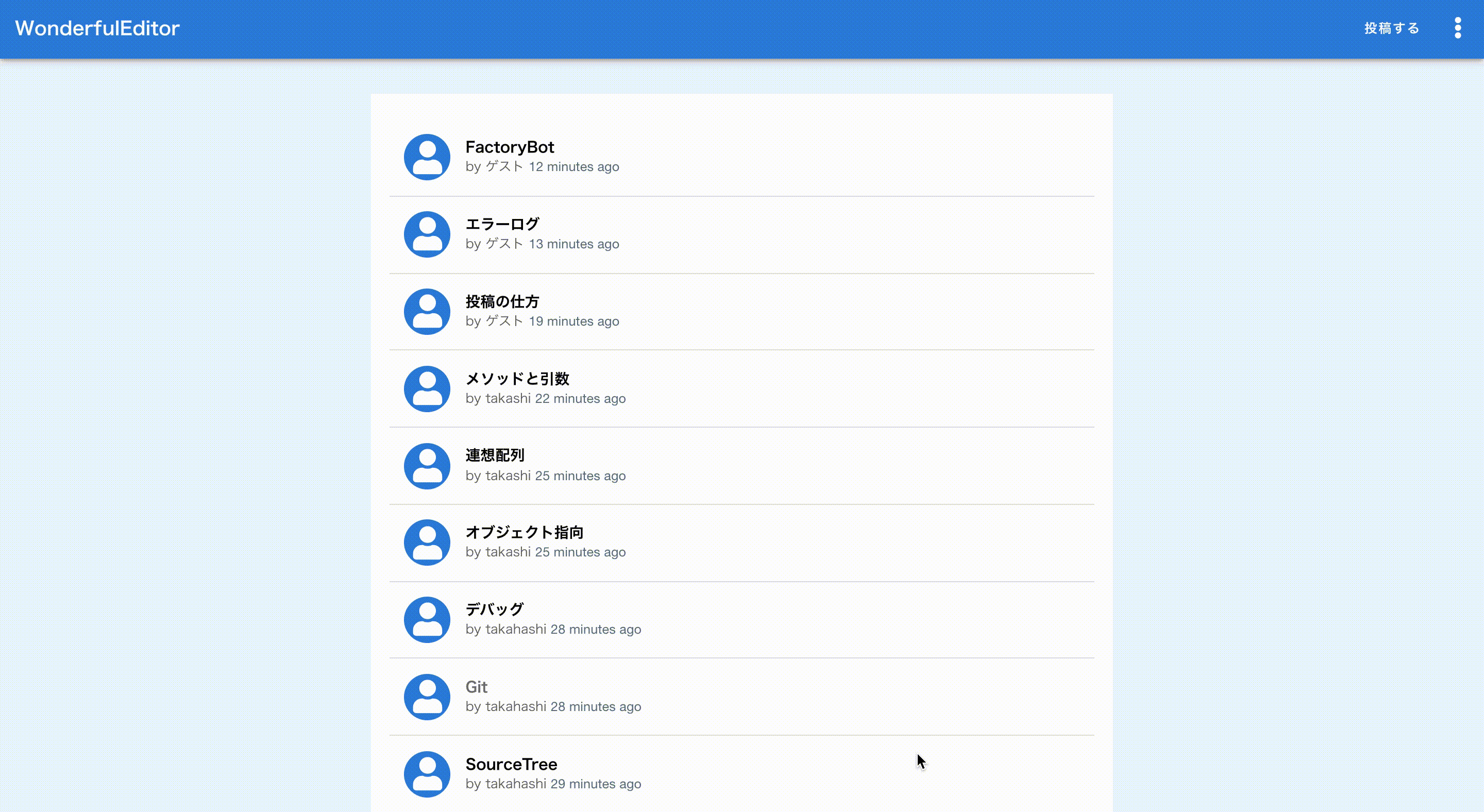Select the SourceTree article
The width and height of the screenshot is (1484, 812).
pos(511,764)
